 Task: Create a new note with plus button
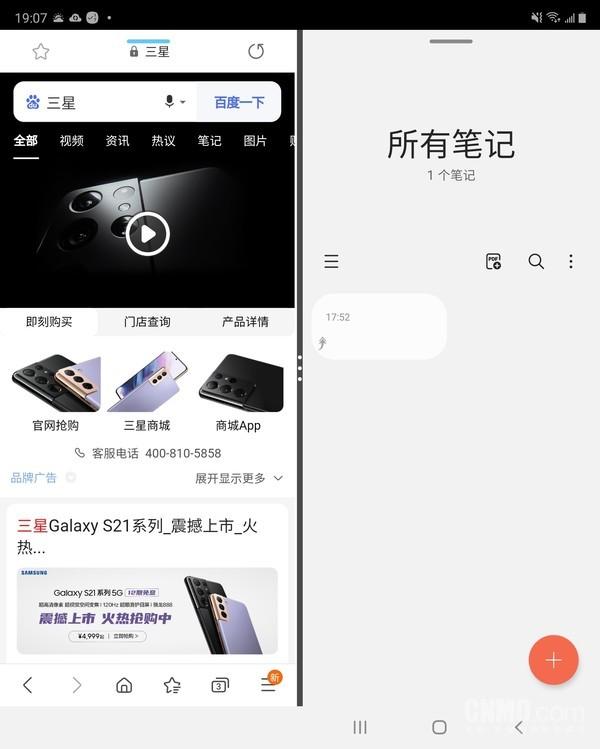(x=553, y=660)
